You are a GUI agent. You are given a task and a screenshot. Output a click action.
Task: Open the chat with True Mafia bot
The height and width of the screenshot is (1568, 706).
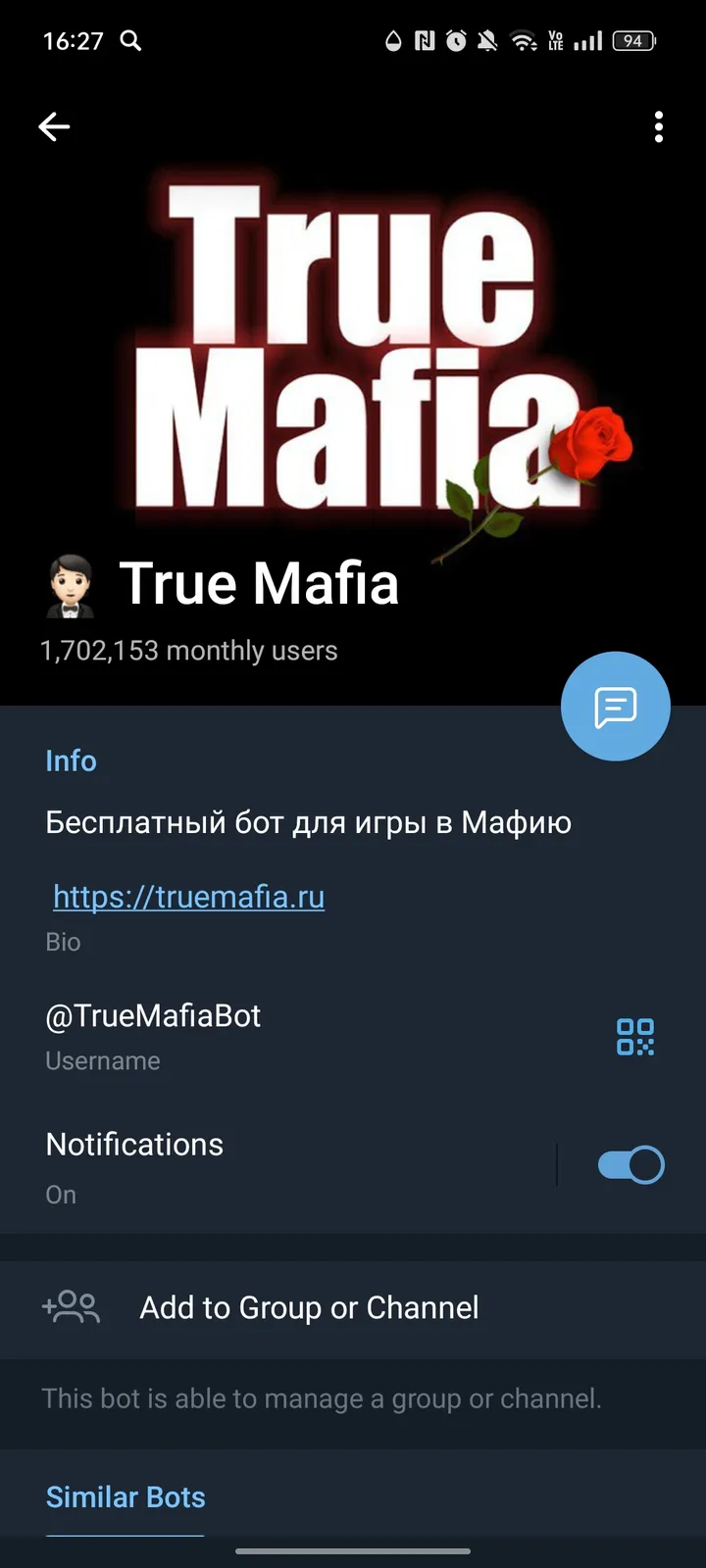click(615, 706)
